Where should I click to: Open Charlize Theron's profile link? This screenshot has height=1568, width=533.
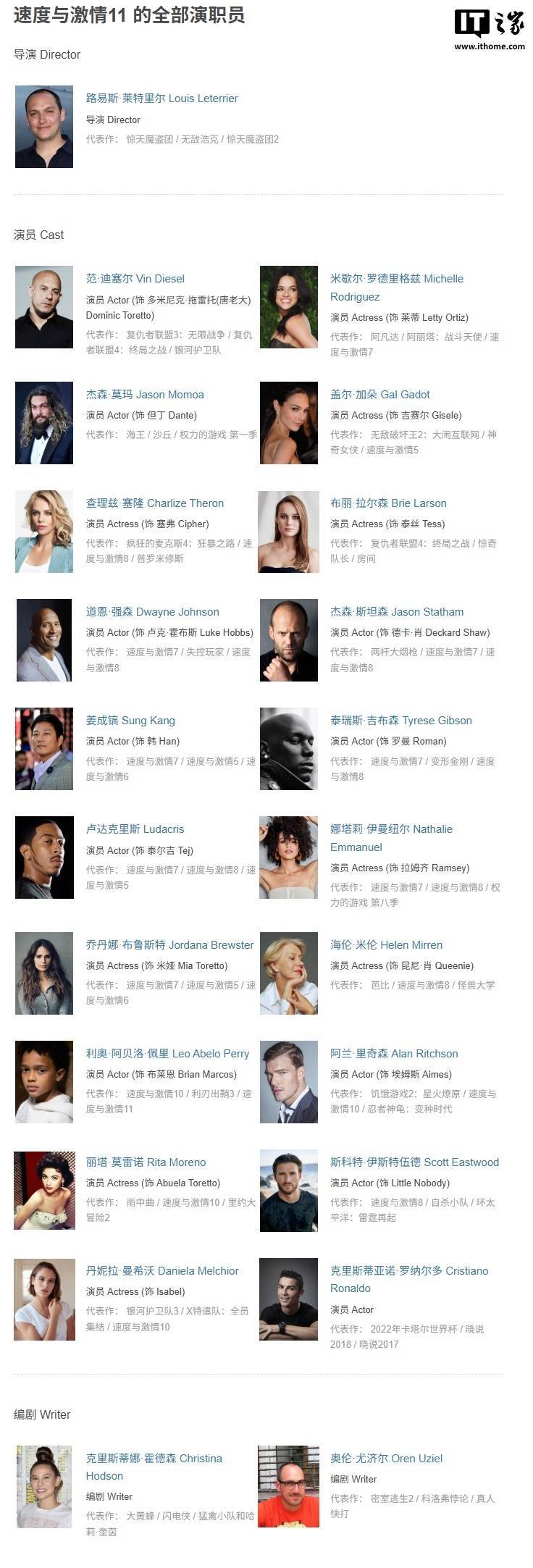[154, 503]
